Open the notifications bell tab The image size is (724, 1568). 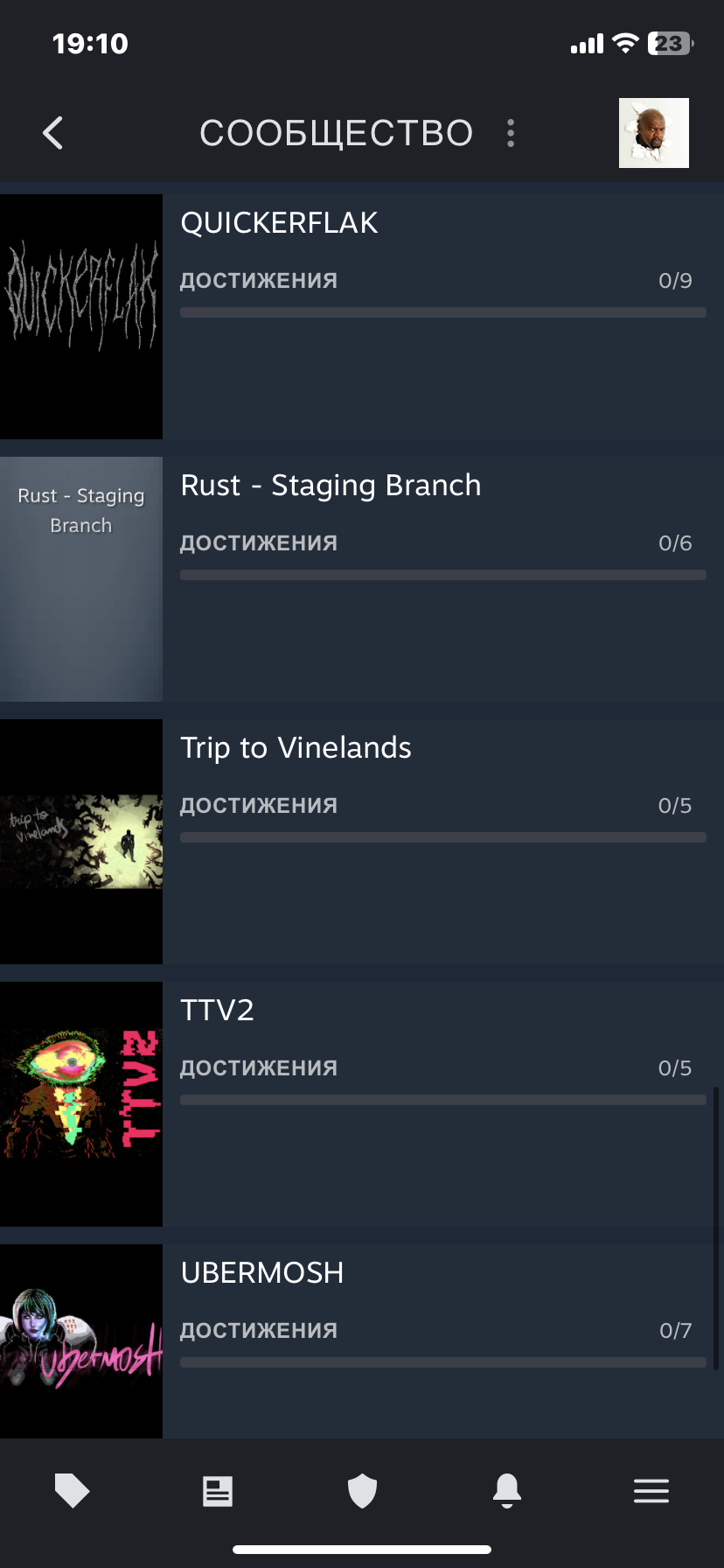click(x=507, y=1490)
